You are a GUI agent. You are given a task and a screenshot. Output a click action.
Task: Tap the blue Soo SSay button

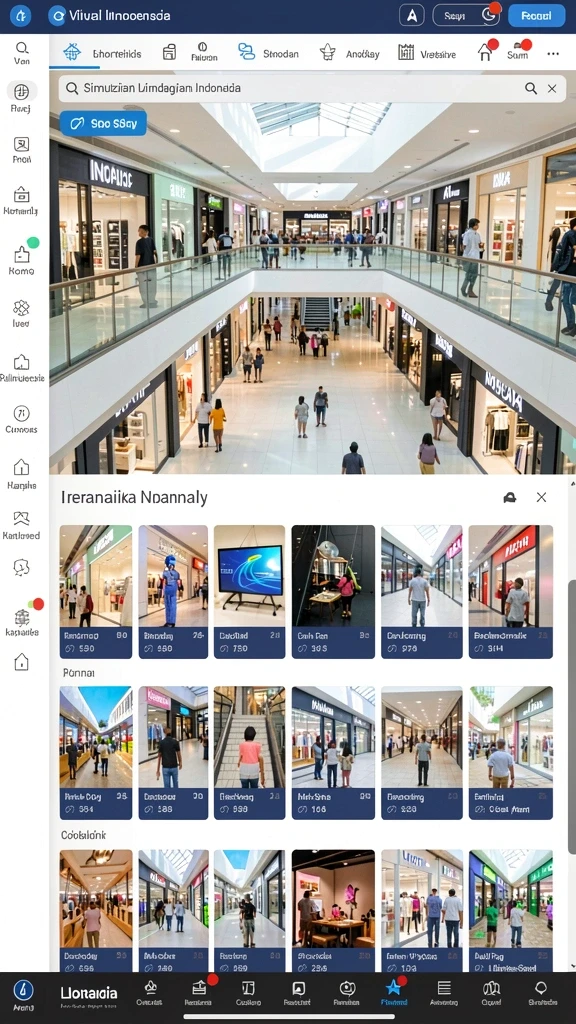(103, 123)
